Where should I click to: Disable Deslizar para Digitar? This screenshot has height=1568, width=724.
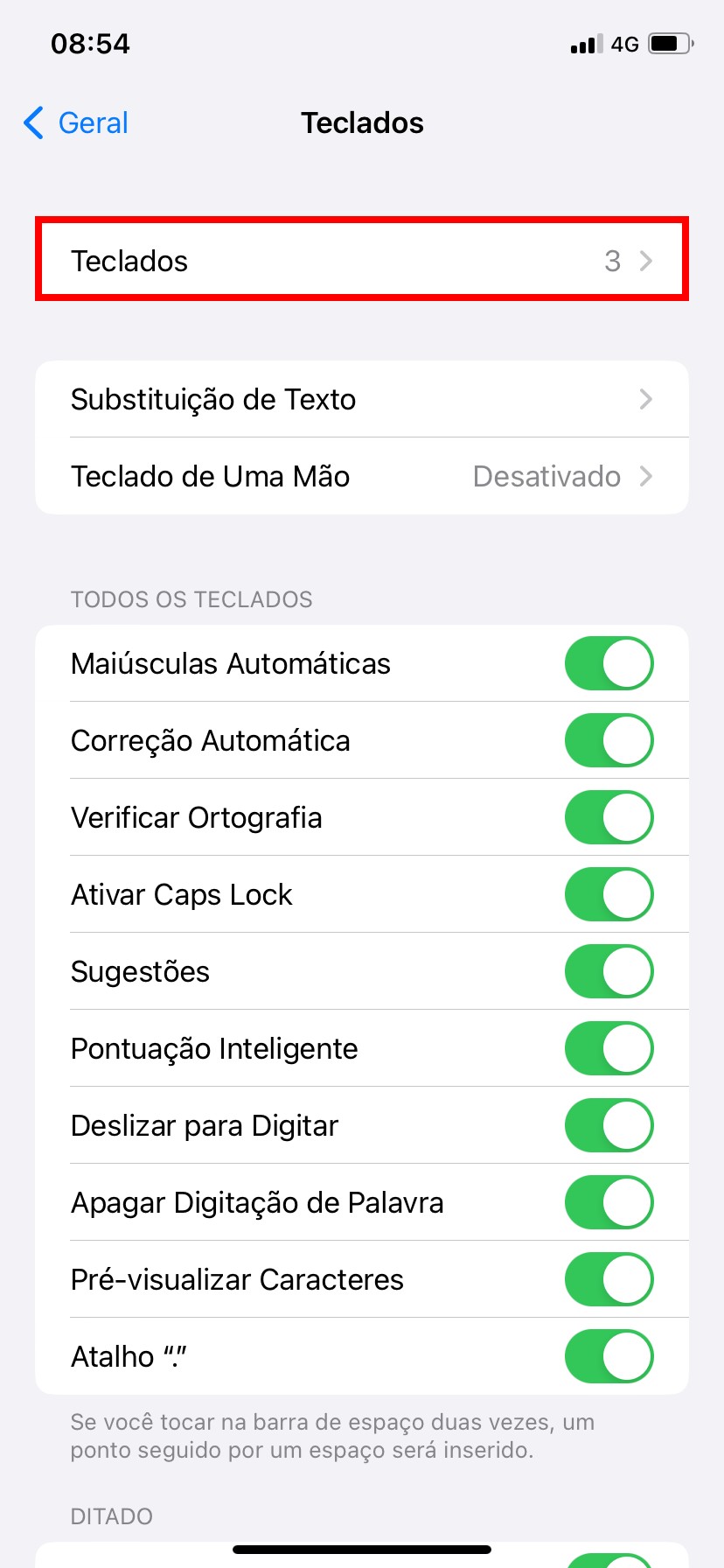coord(609,1126)
